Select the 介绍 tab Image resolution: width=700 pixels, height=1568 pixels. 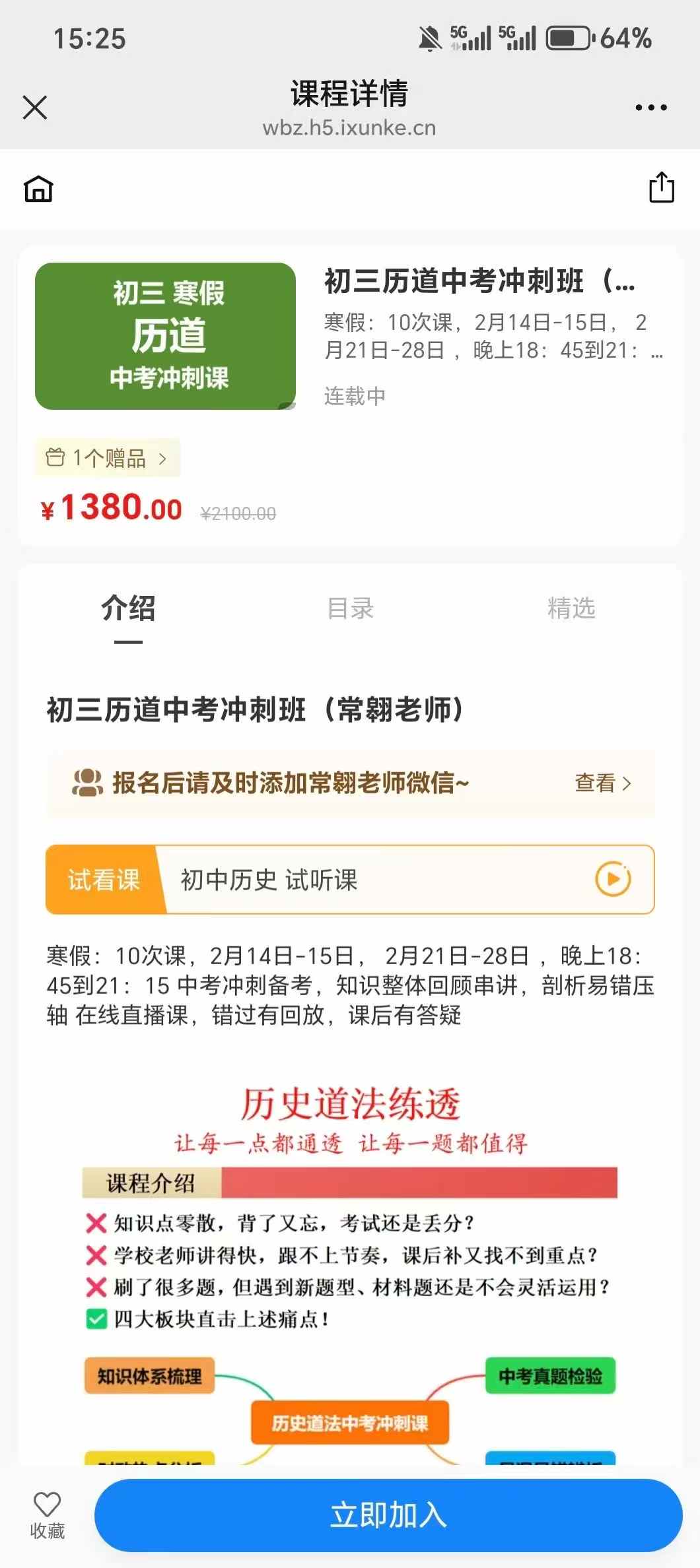(129, 610)
